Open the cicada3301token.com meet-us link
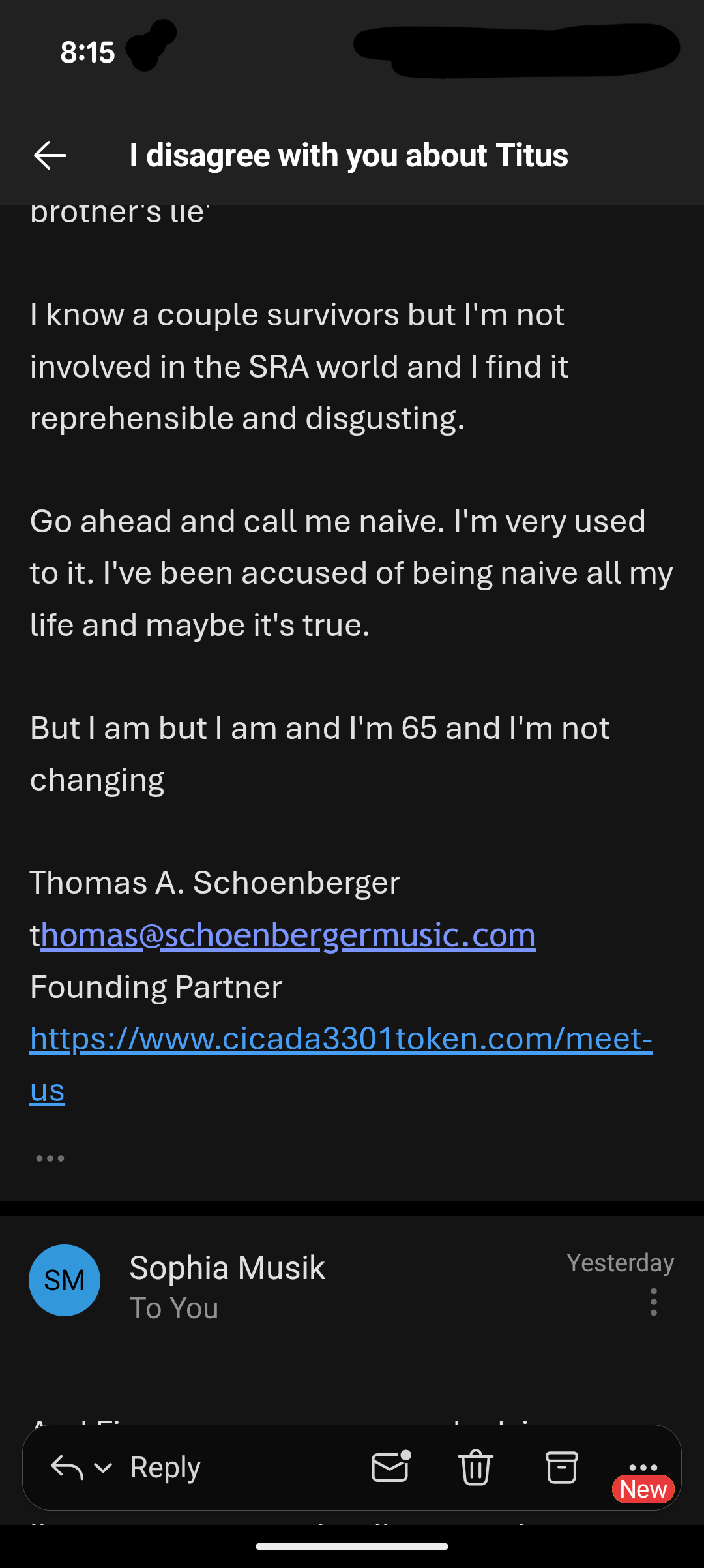704x1568 pixels. [340, 1039]
